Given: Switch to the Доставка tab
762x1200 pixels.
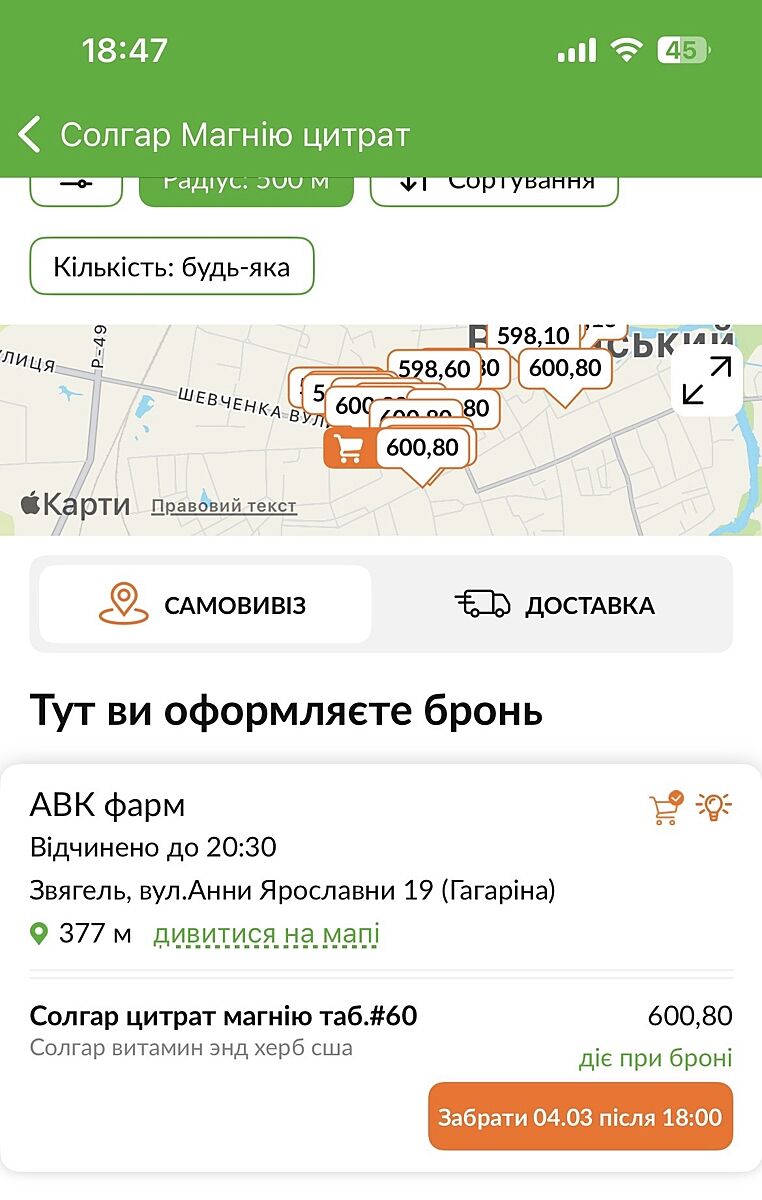Looking at the screenshot, I should pyautogui.click(x=556, y=605).
